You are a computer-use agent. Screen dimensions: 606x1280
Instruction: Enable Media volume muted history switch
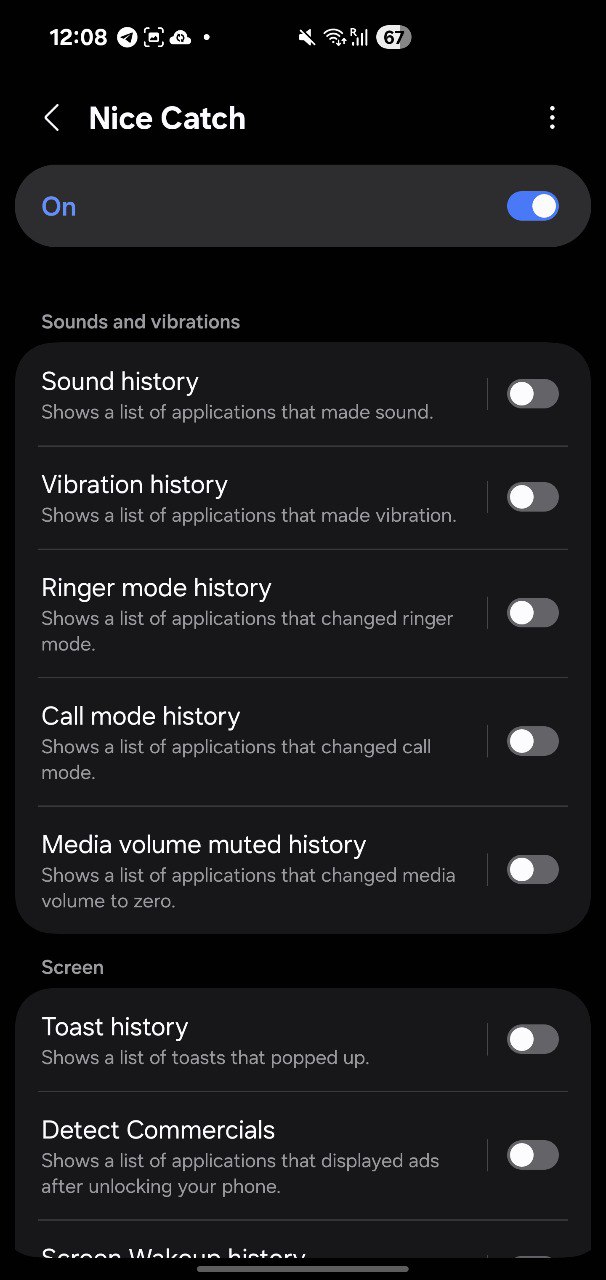coord(532,870)
